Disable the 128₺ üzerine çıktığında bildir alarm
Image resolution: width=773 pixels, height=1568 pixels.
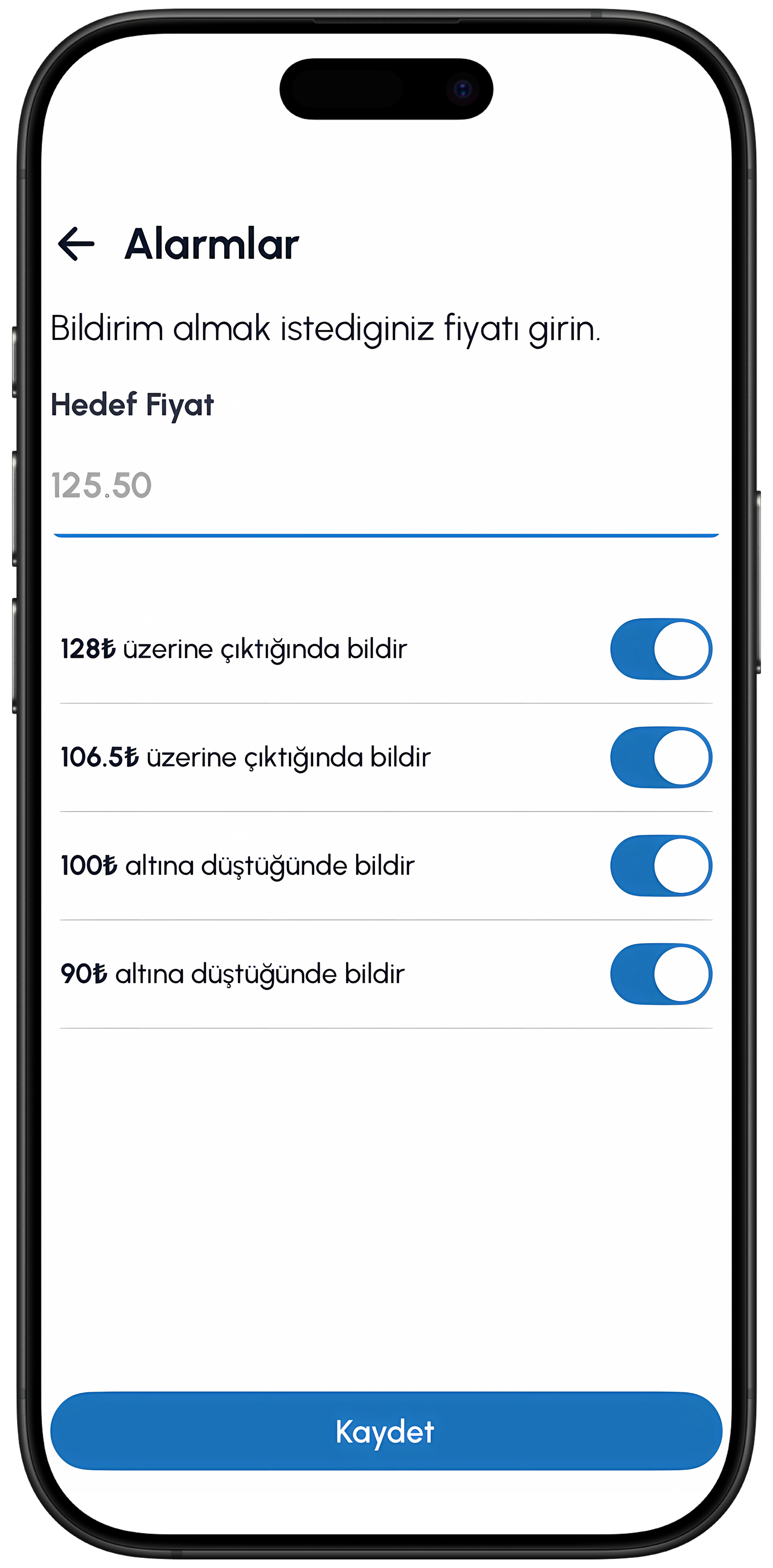coord(661,649)
